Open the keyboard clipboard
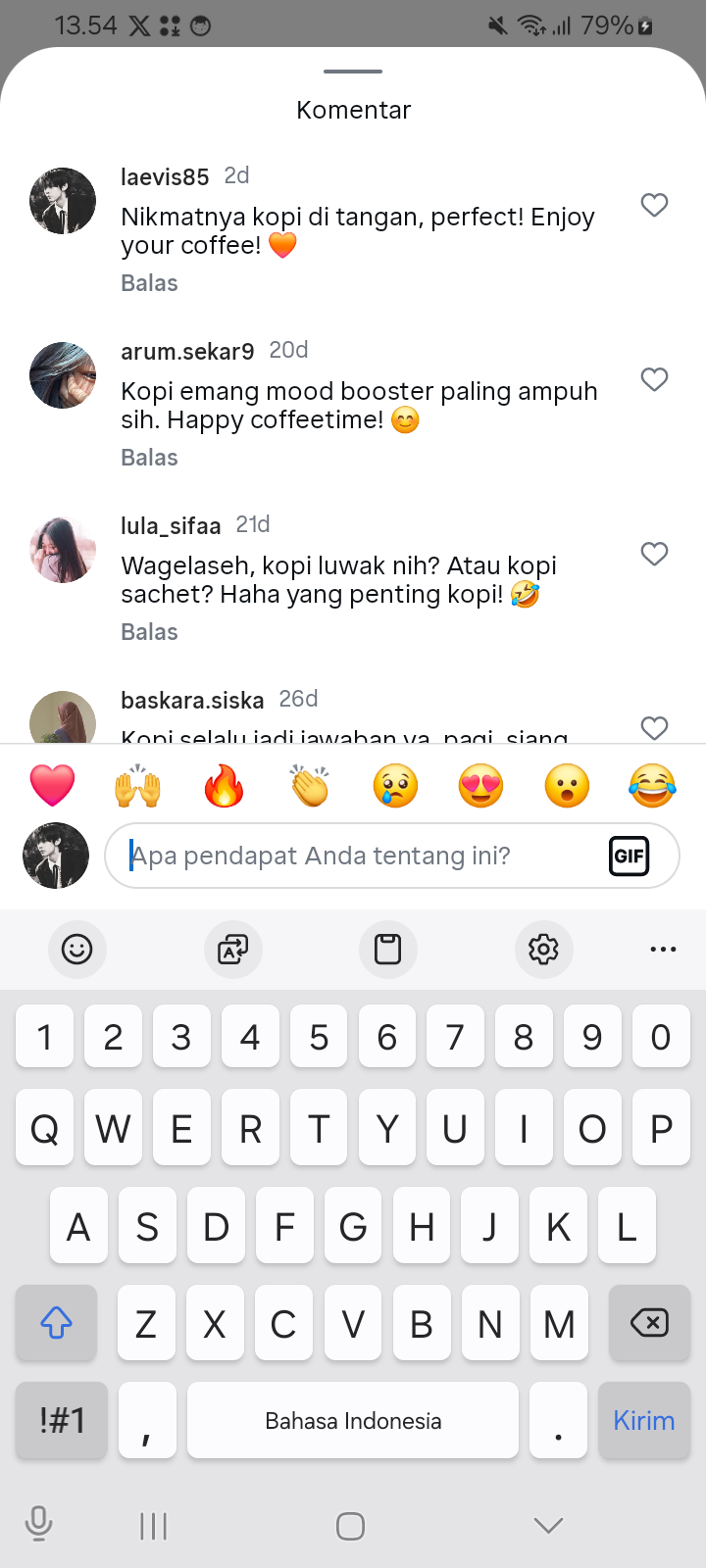This screenshot has height=1568, width=706. 388,949
